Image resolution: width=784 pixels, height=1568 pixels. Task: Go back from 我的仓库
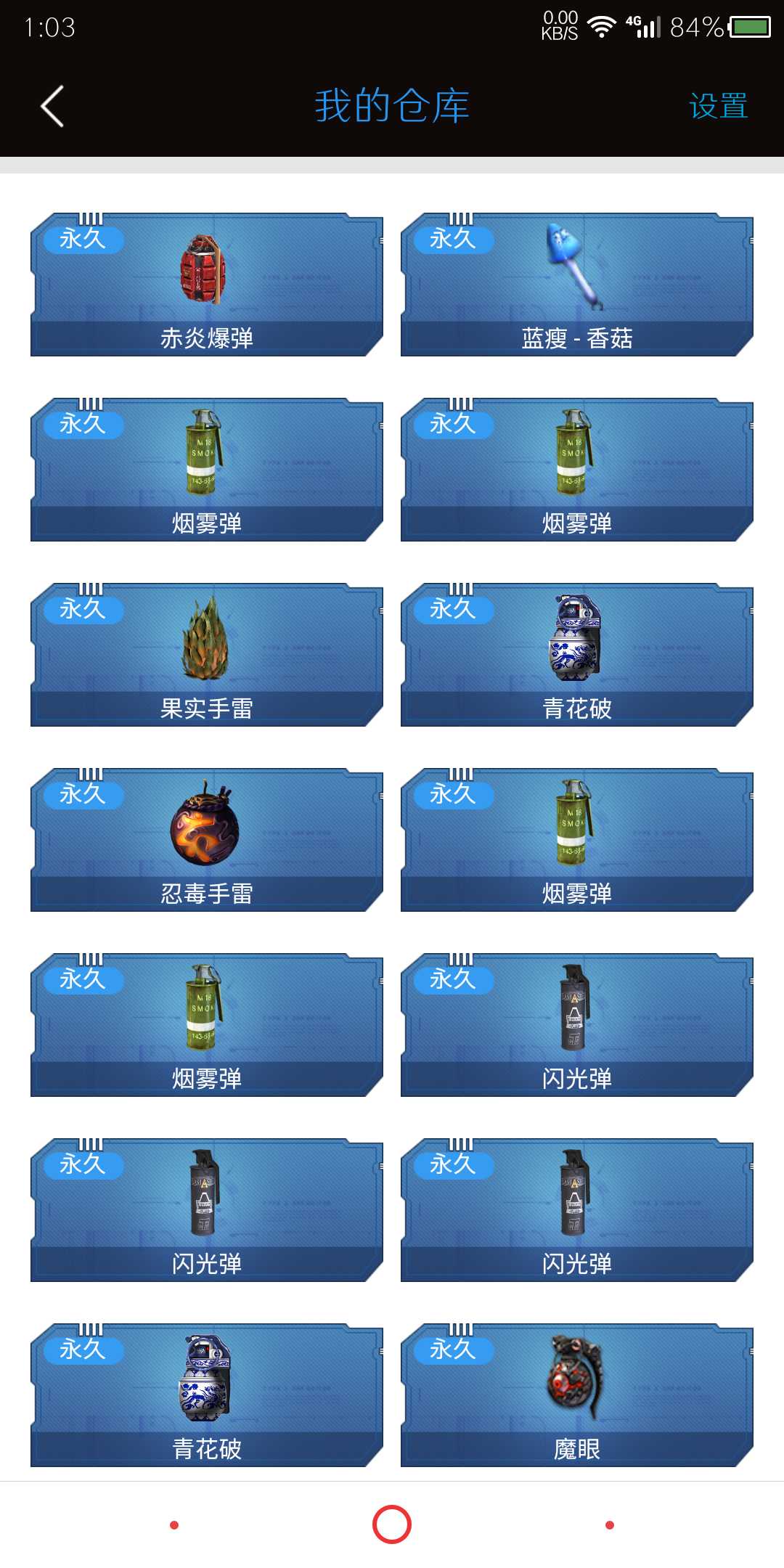tap(52, 106)
